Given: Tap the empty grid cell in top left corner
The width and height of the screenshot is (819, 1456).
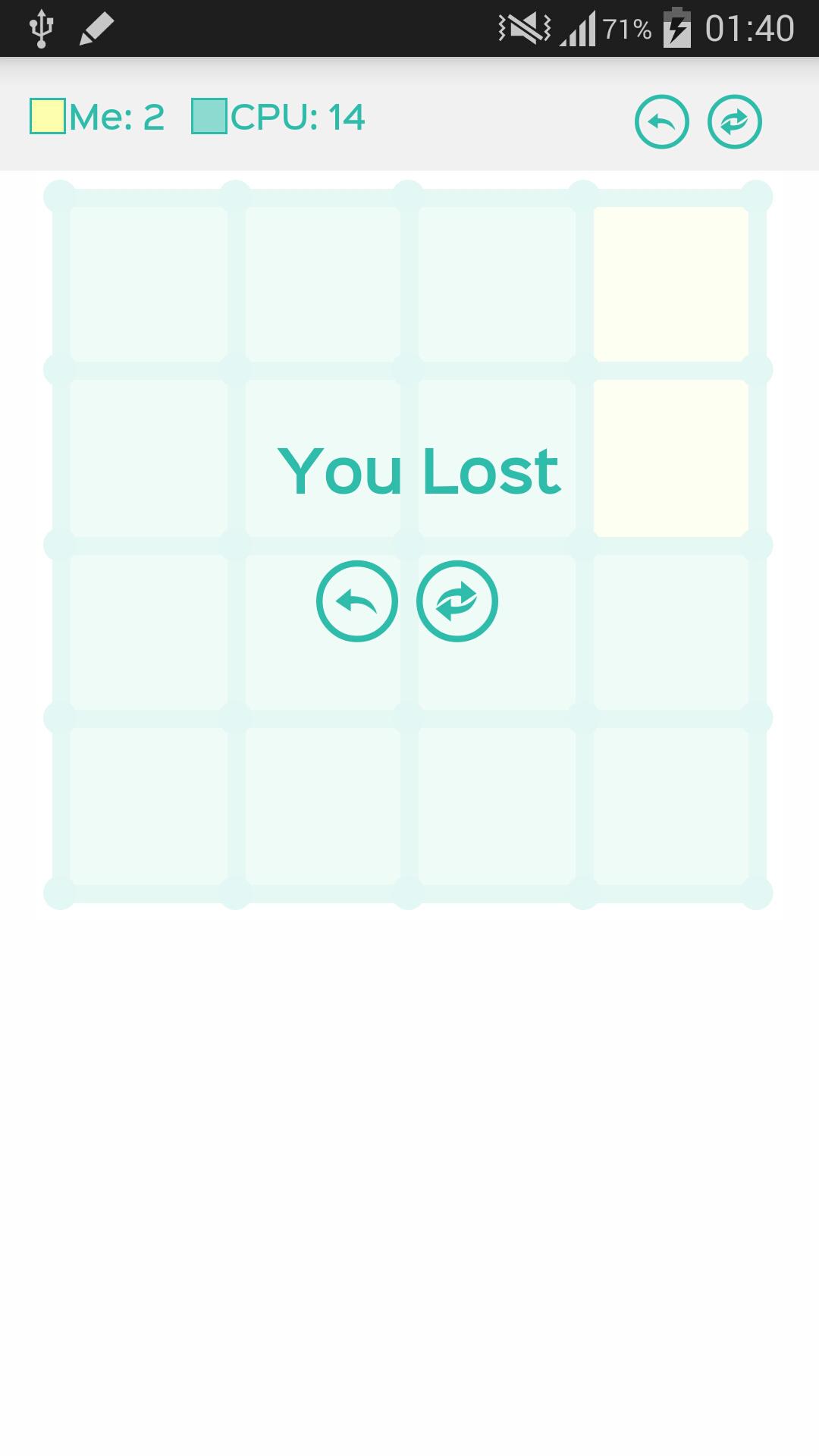Looking at the screenshot, I should (x=149, y=284).
